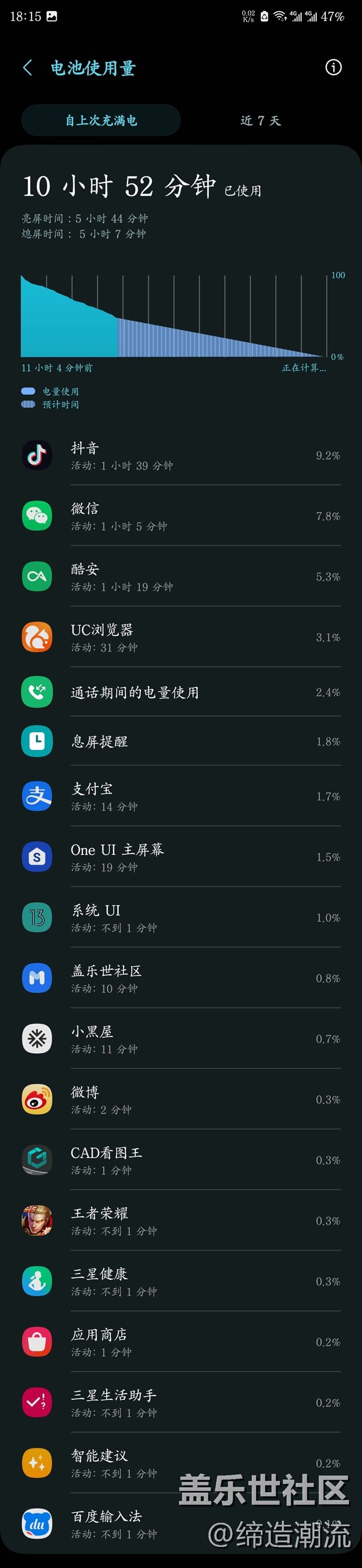The height and width of the screenshot is (1568, 362).
Task: Open CAD看图王 usage details
Action: [x=181, y=1160]
